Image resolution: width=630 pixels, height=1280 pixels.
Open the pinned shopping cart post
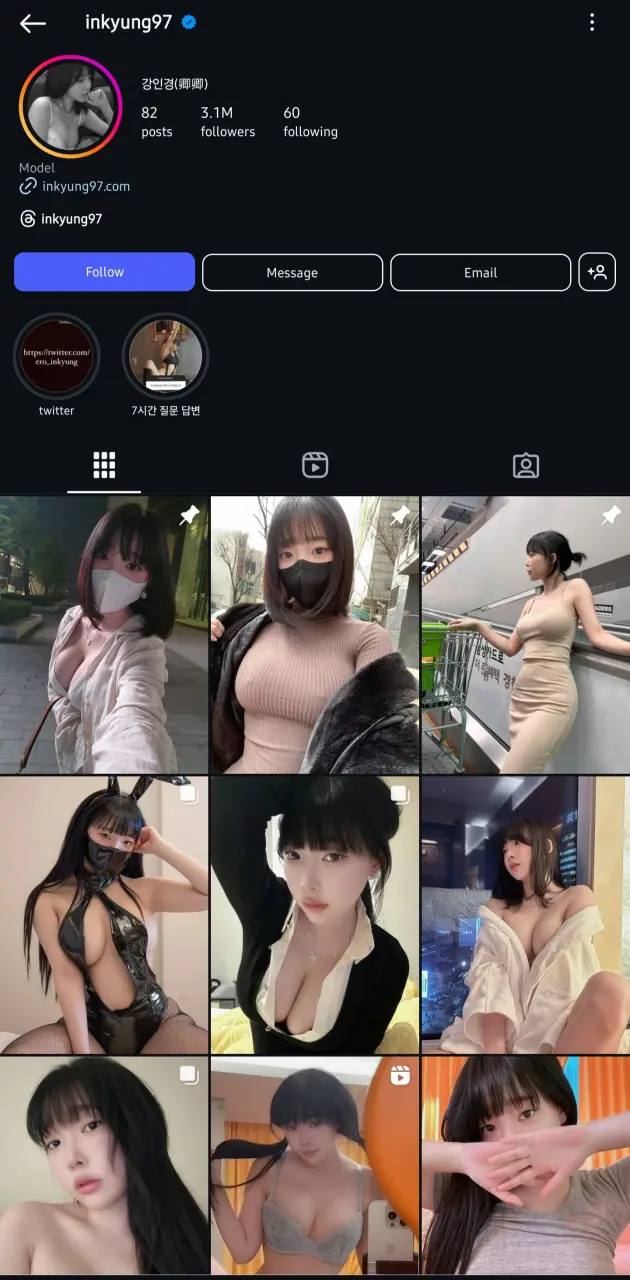pos(525,635)
